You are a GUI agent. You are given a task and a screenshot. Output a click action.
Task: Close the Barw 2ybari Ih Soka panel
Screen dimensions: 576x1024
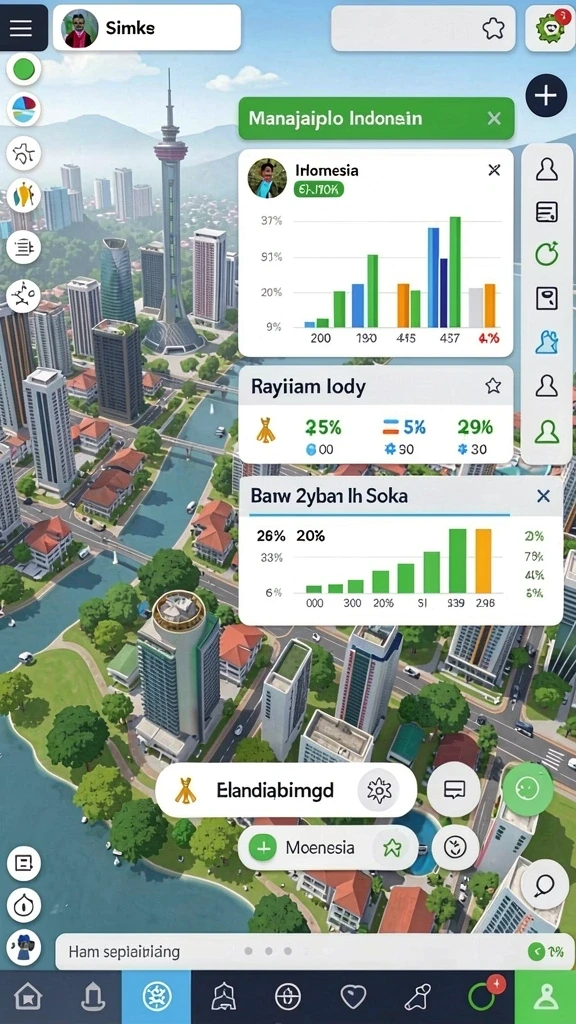coord(543,496)
